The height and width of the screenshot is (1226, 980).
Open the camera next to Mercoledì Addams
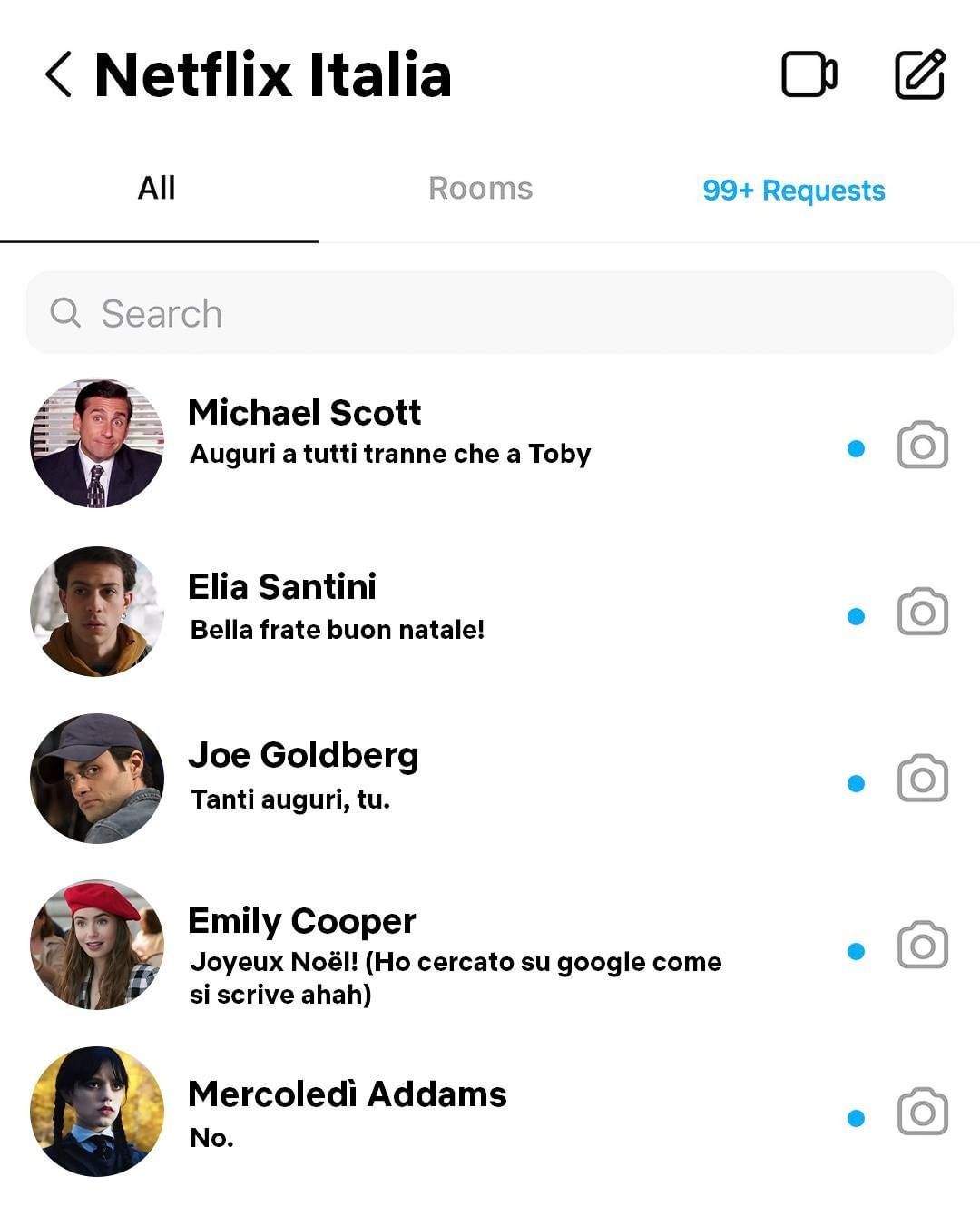click(923, 1113)
